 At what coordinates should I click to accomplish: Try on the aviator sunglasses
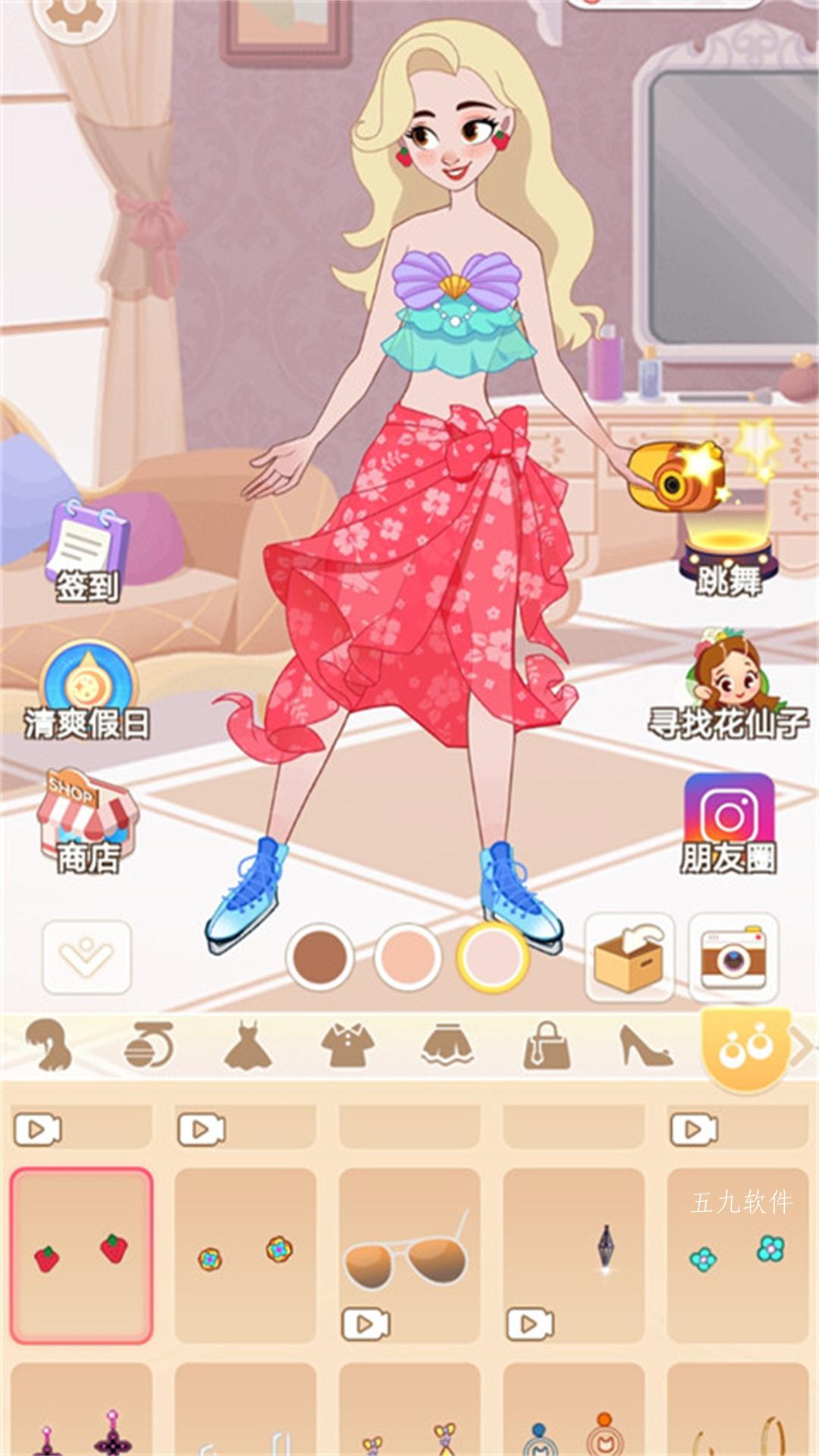(x=409, y=1255)
